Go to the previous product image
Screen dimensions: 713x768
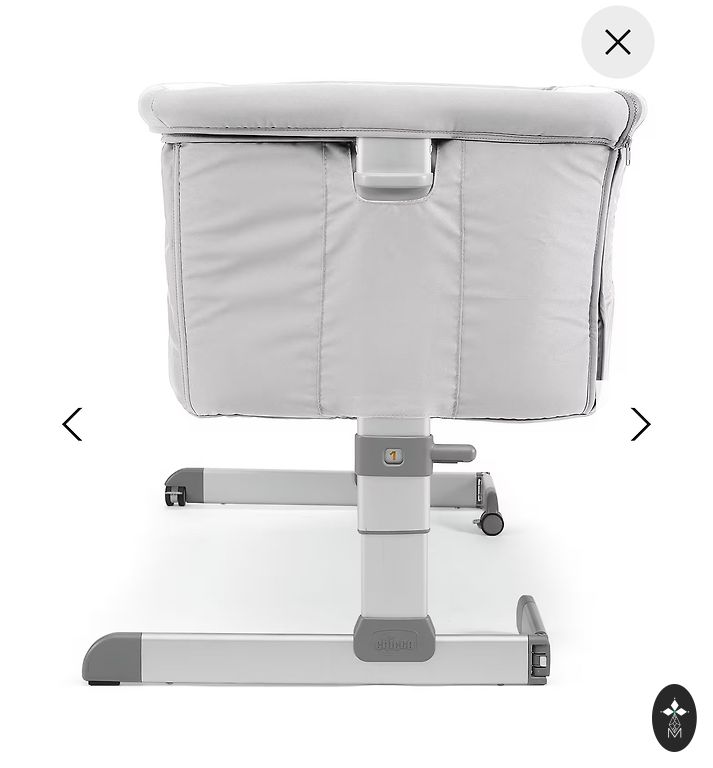click(72, 424)
